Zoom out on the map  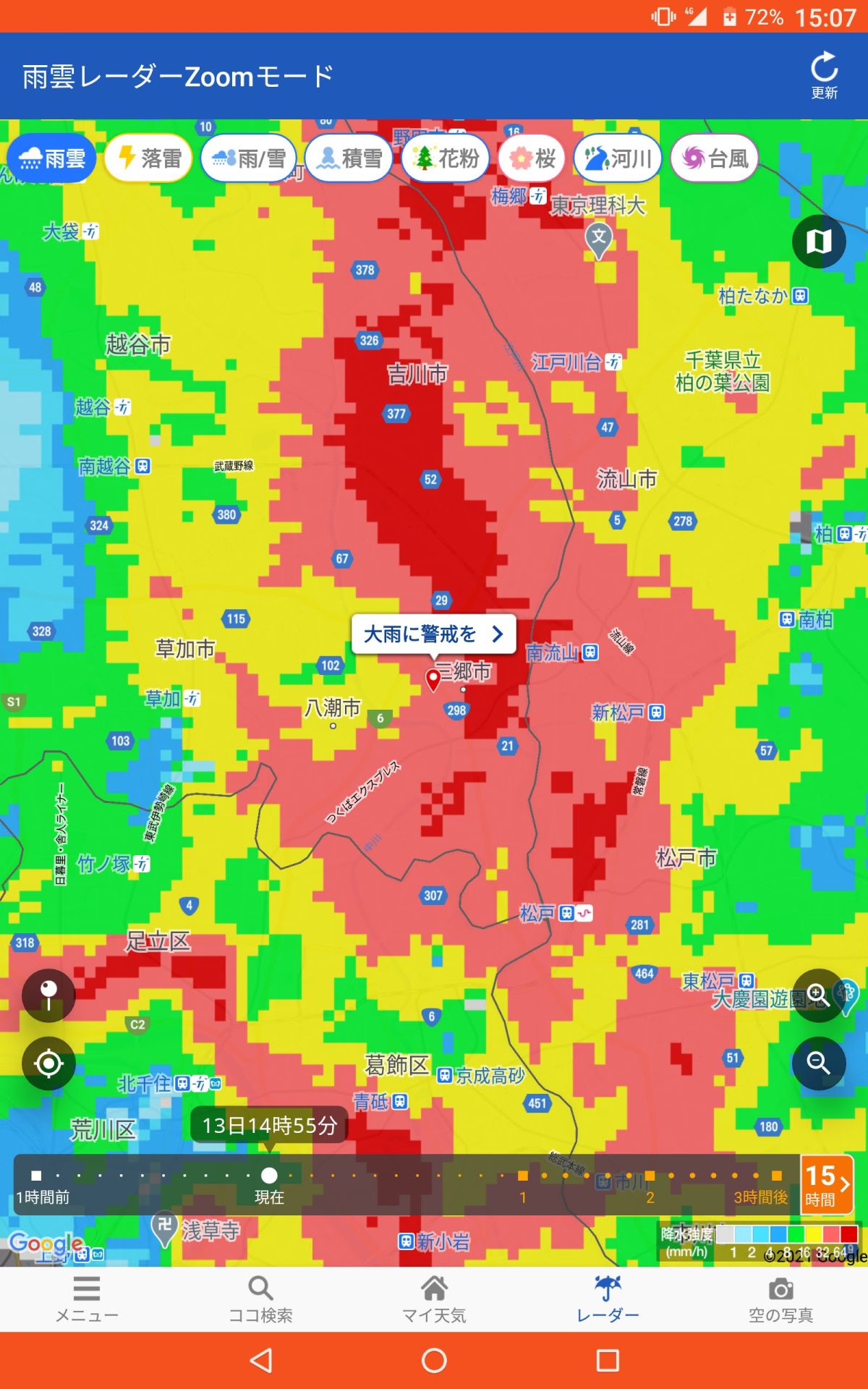pos(819,1063)
